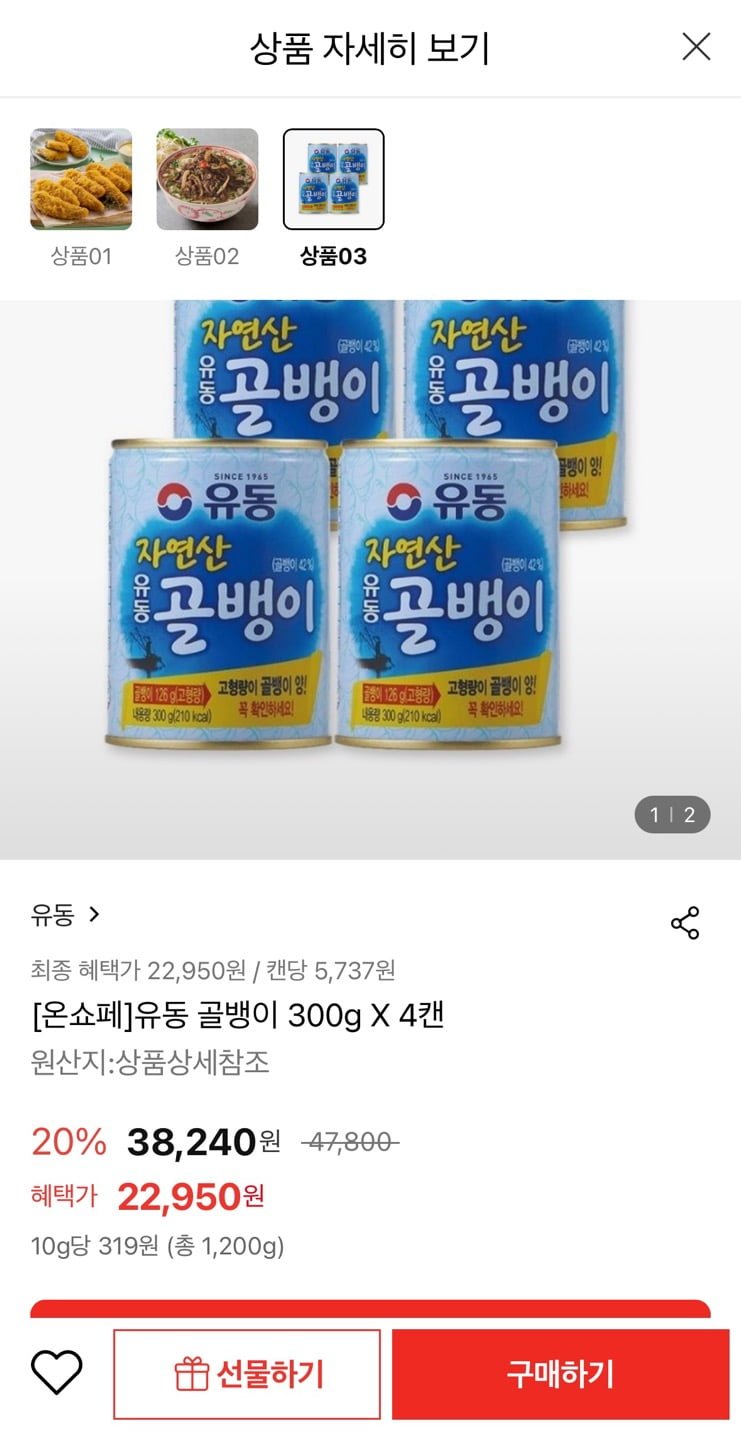Share this 유동 골뱅이 product
The height and width of the screenshot is (1440, 741).
click(x=685, y=923)
